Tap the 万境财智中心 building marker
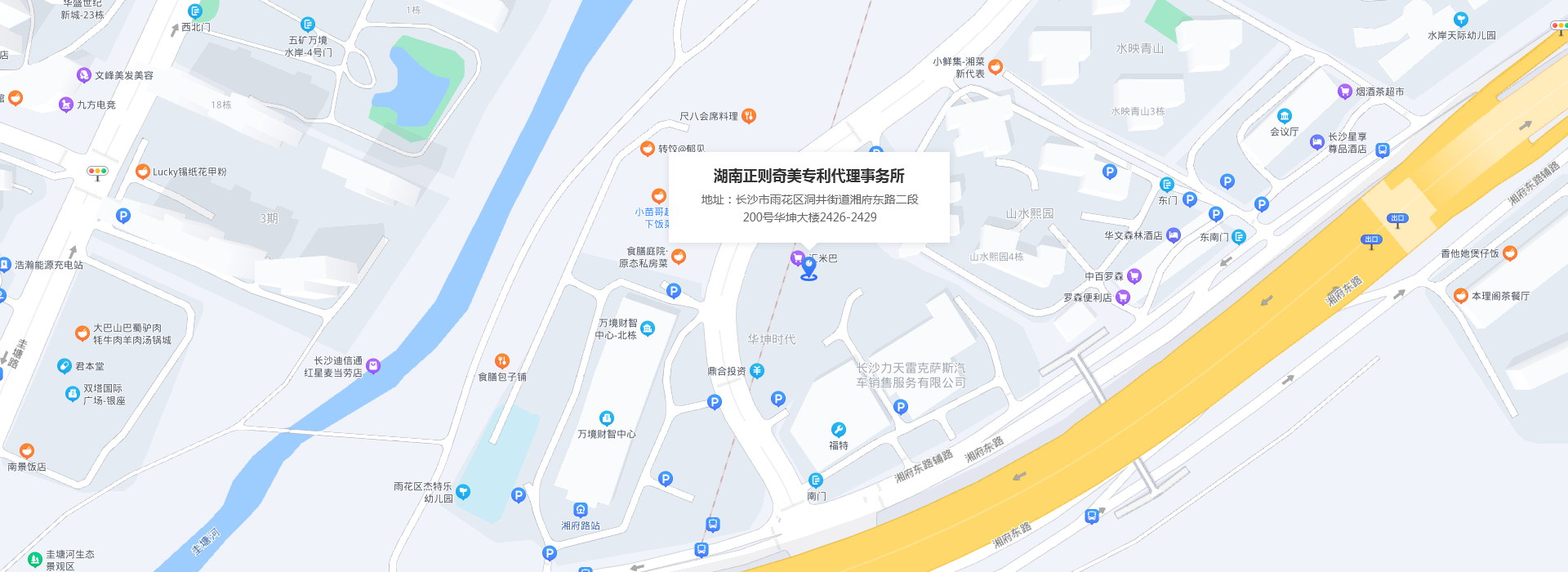 click(606, 418)
